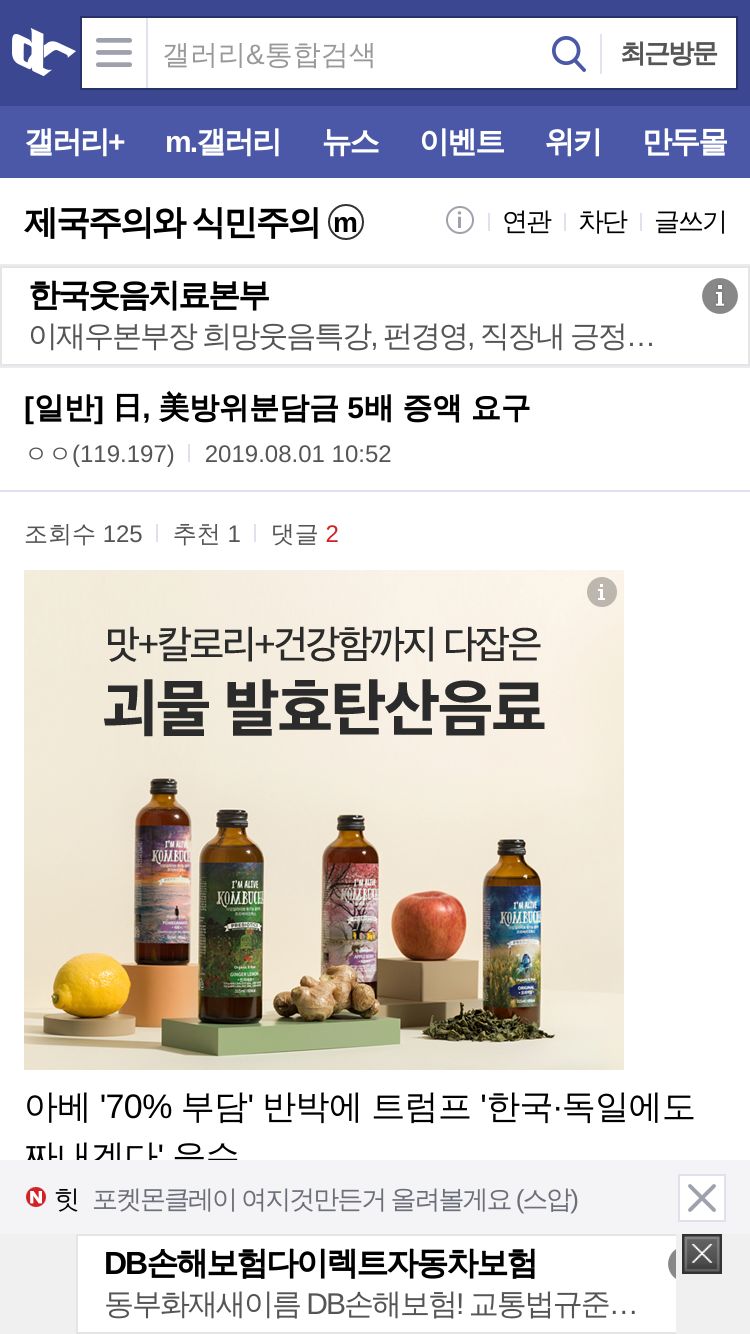Switch to the m.갤러리 tab

click(x=223, y=143)
